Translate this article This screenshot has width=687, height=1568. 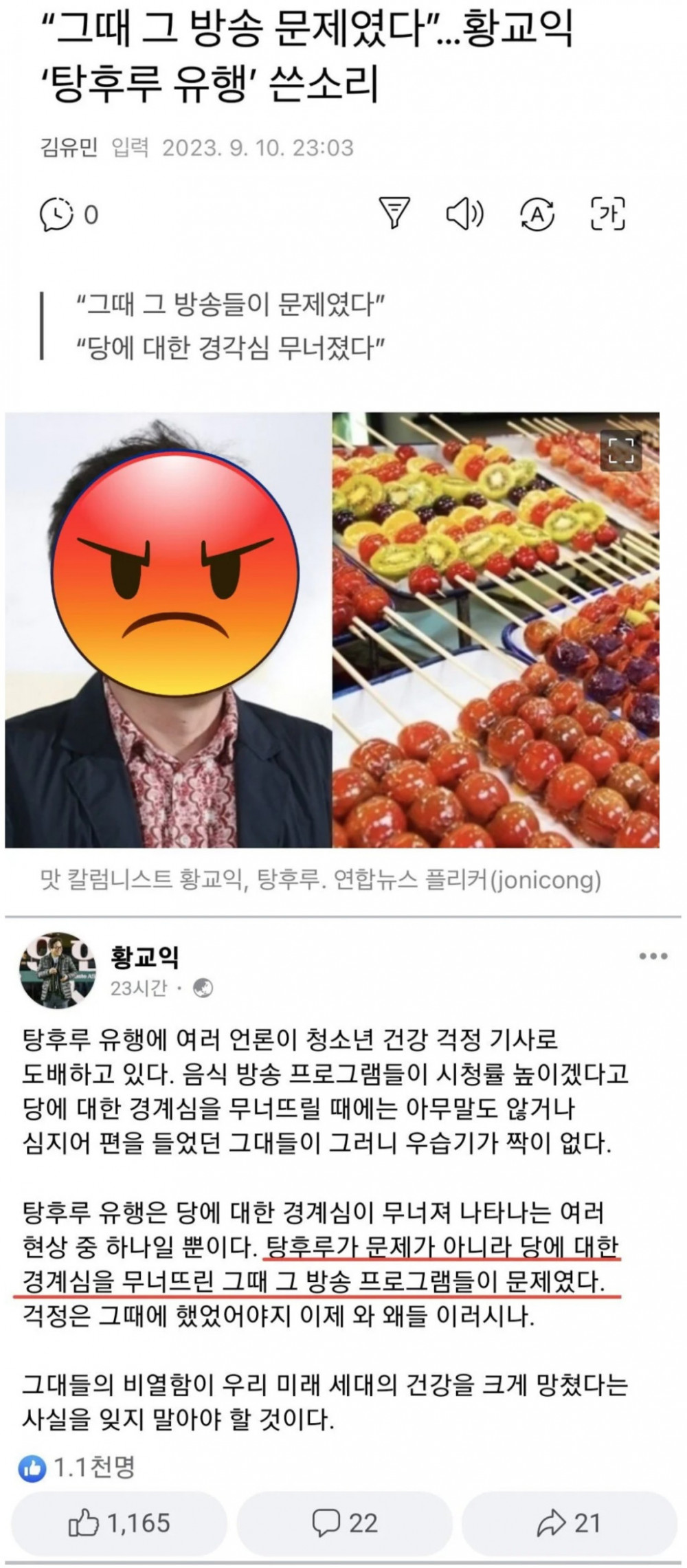(x=537, y=214)
